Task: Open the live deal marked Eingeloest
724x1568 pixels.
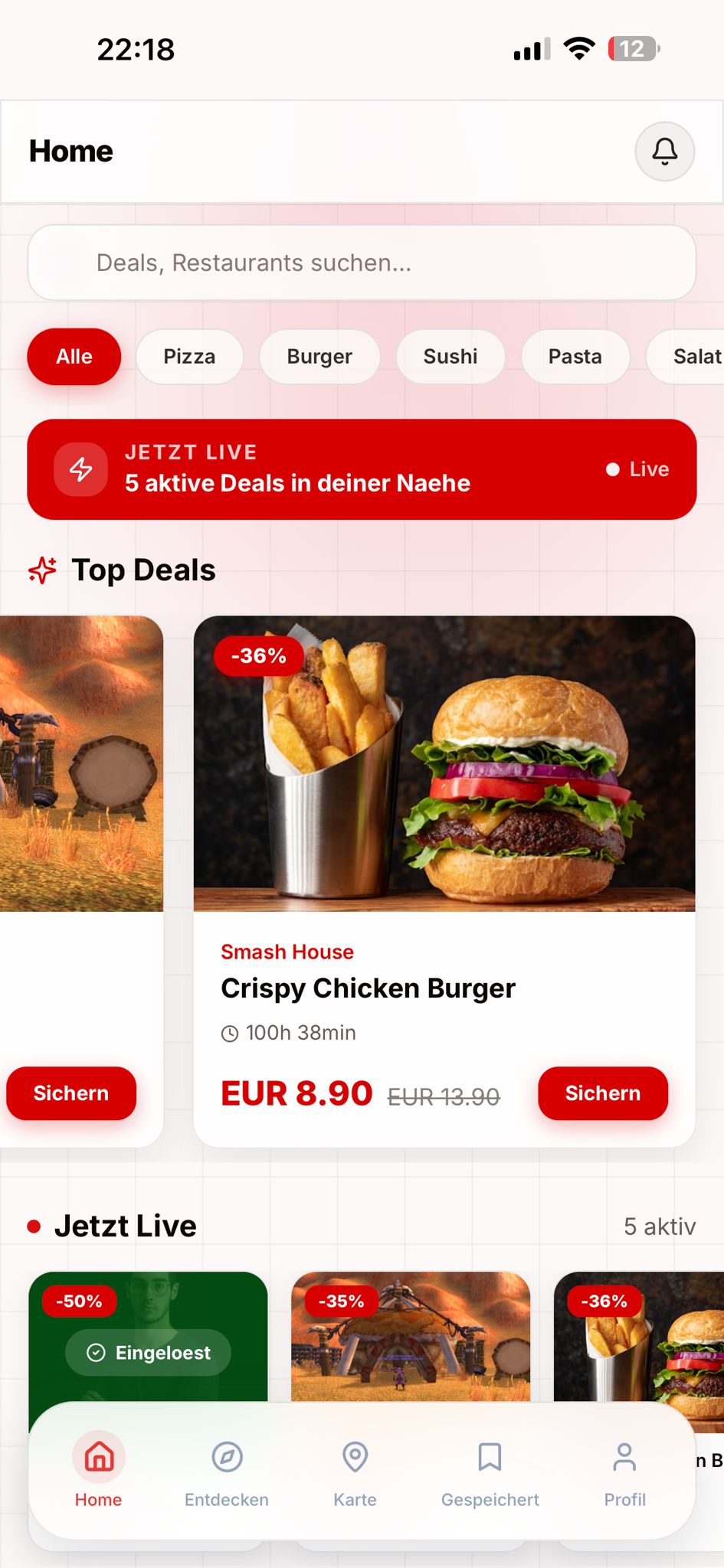Action: (x=148, y=1340)
